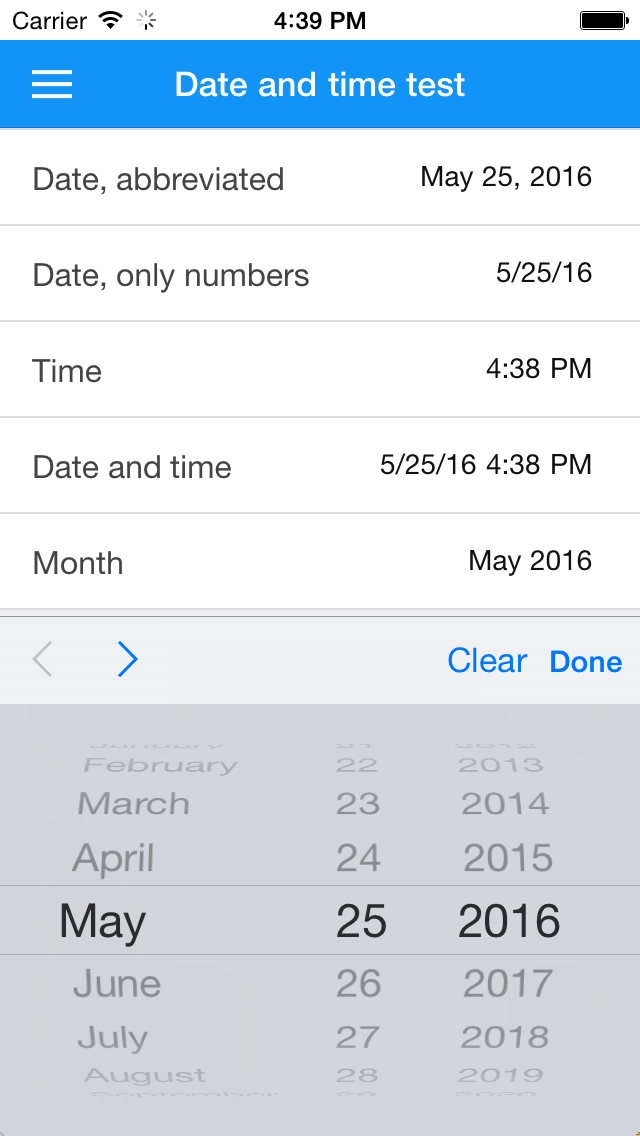The image size is (640, 1136).
Task: Select March in the month wheel
Action: (x=133, y=804)
